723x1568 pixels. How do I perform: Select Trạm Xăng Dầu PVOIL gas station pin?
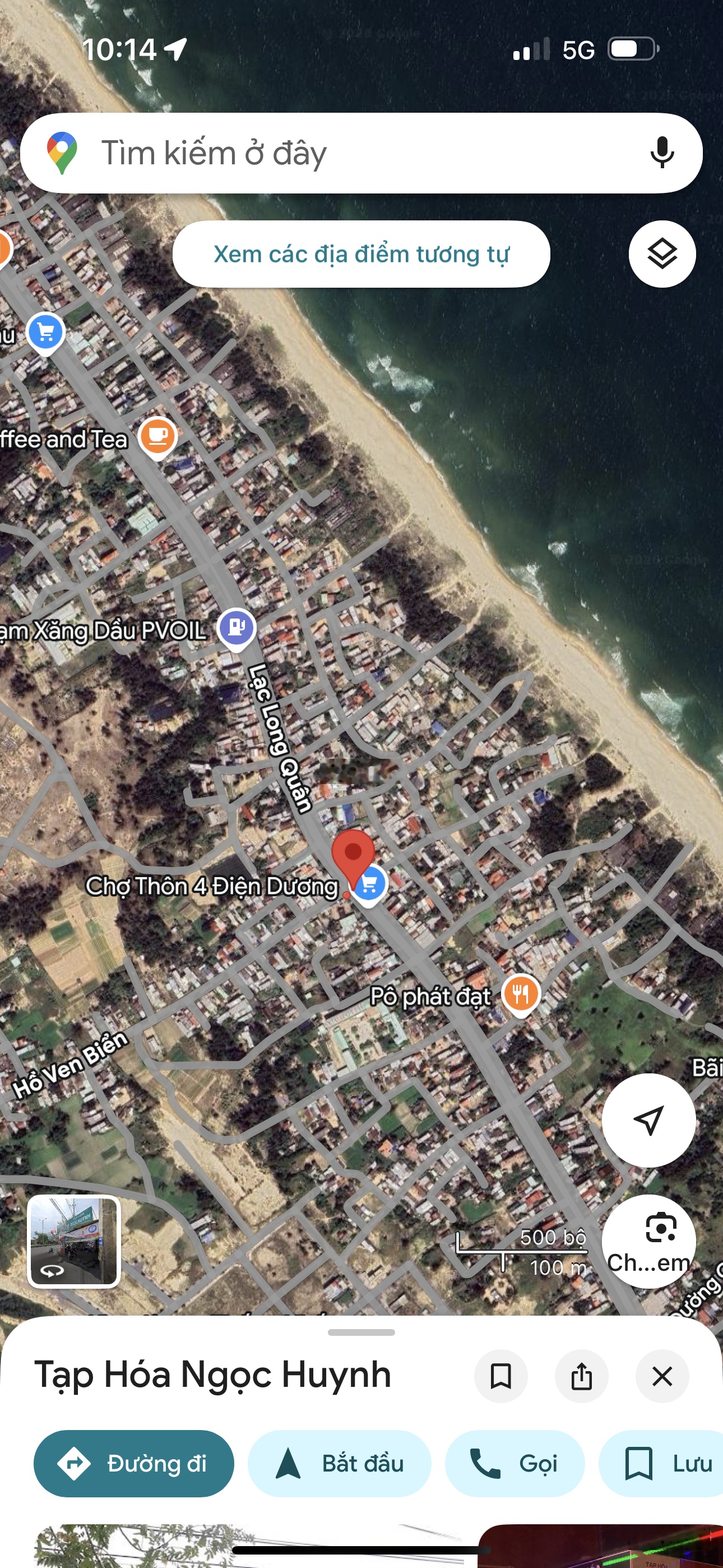click(x=237, y=626)
